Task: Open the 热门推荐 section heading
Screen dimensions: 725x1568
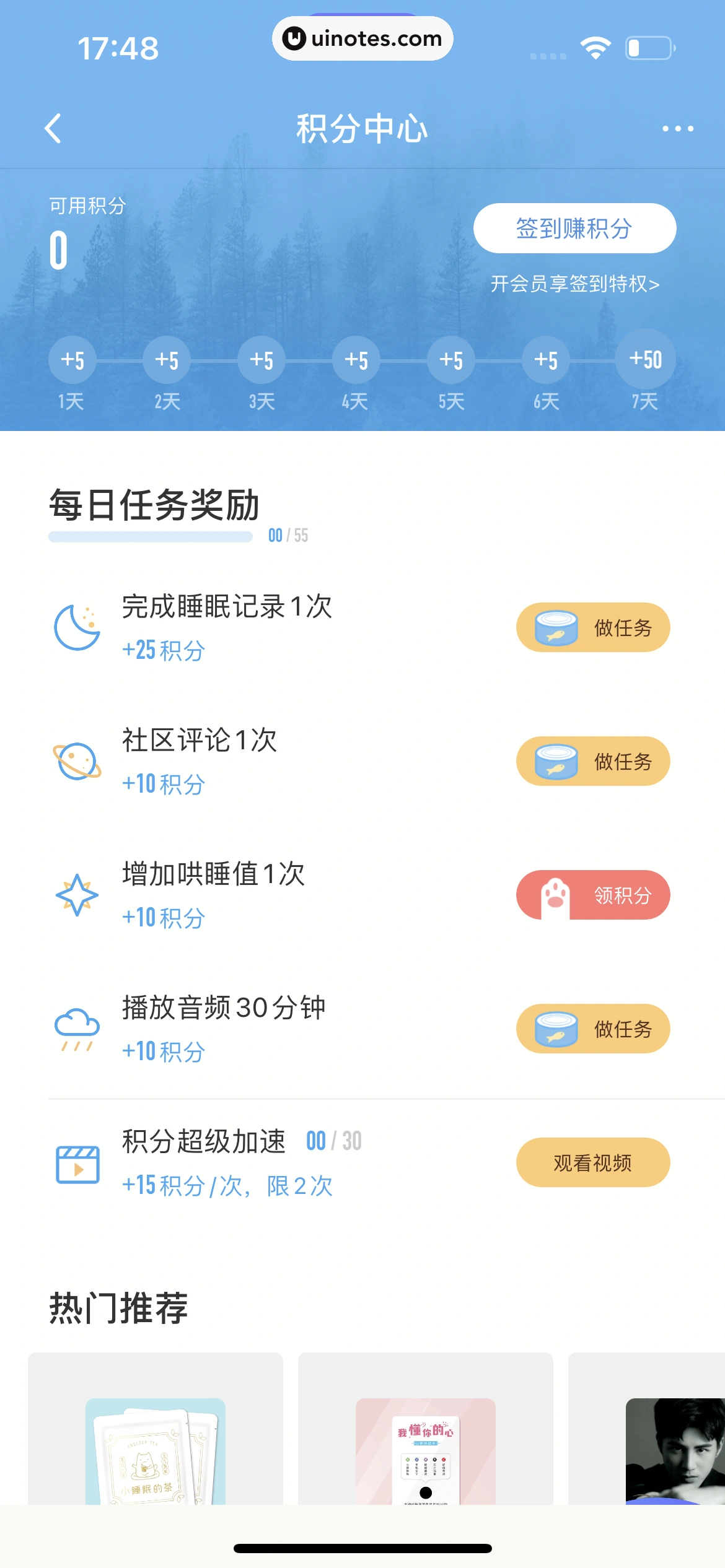Action: click(119, 1309)
